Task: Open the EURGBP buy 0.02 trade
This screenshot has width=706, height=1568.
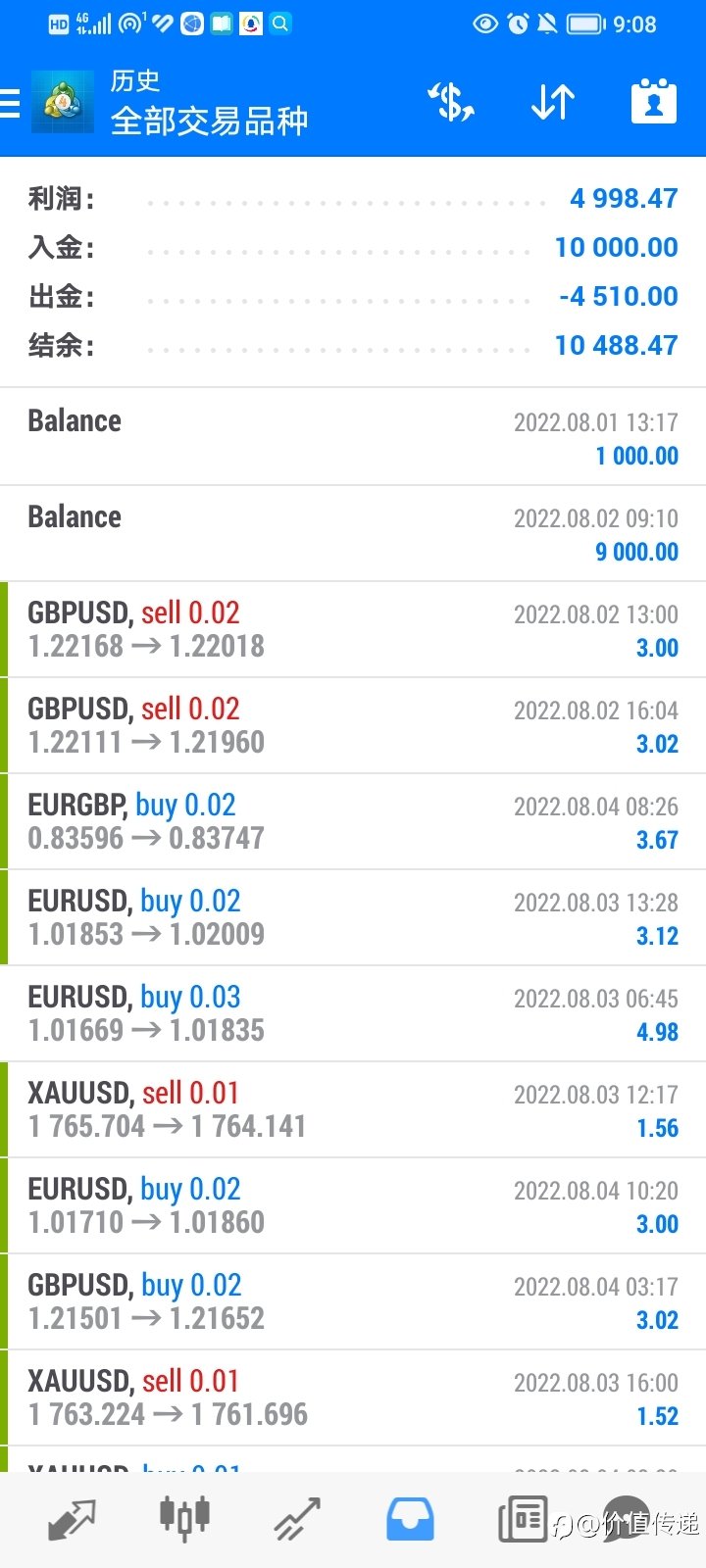Action: (353, 821)
